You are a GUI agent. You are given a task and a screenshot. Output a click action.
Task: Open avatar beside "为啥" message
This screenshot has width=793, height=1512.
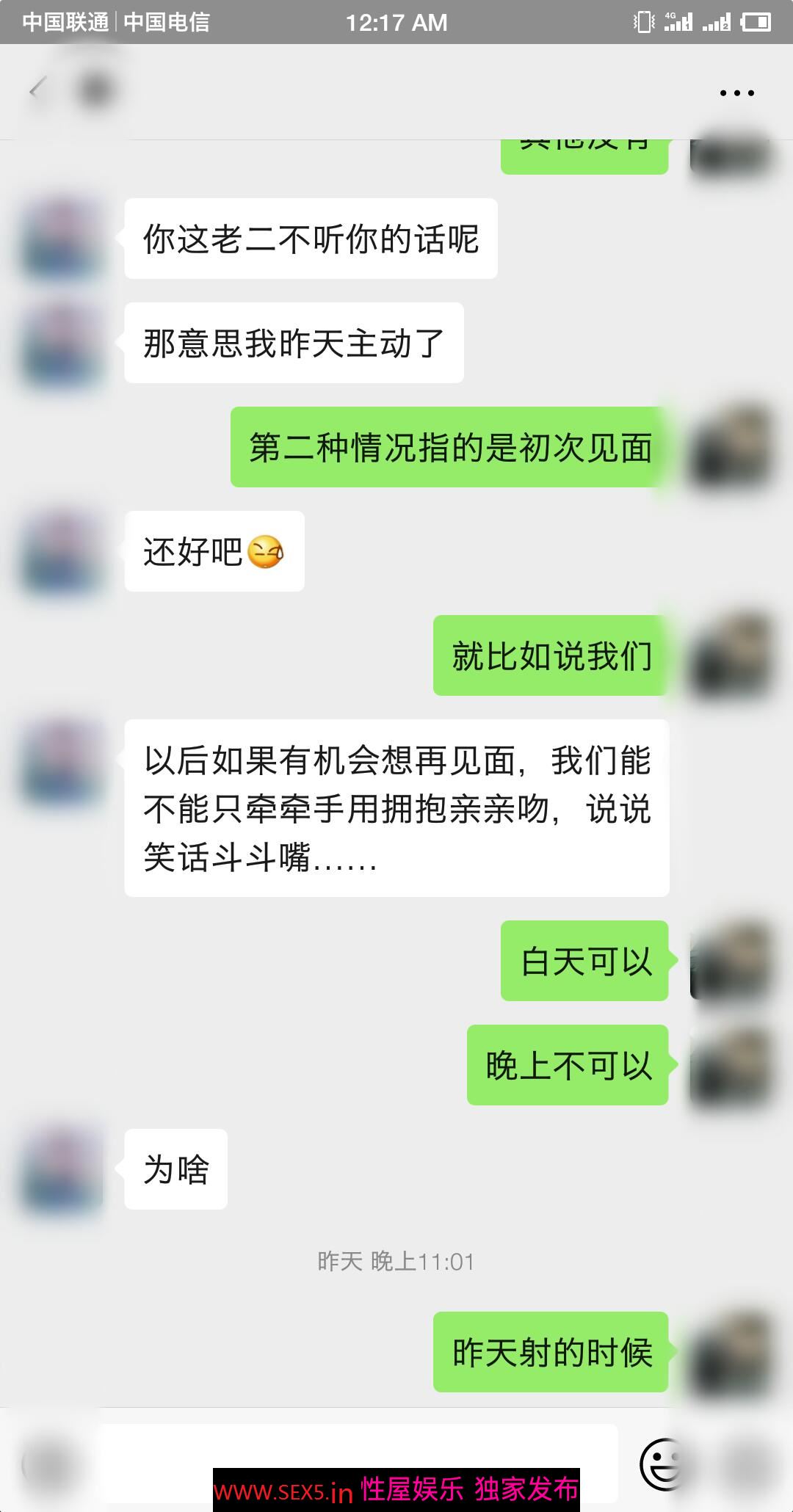point(62,1169)
